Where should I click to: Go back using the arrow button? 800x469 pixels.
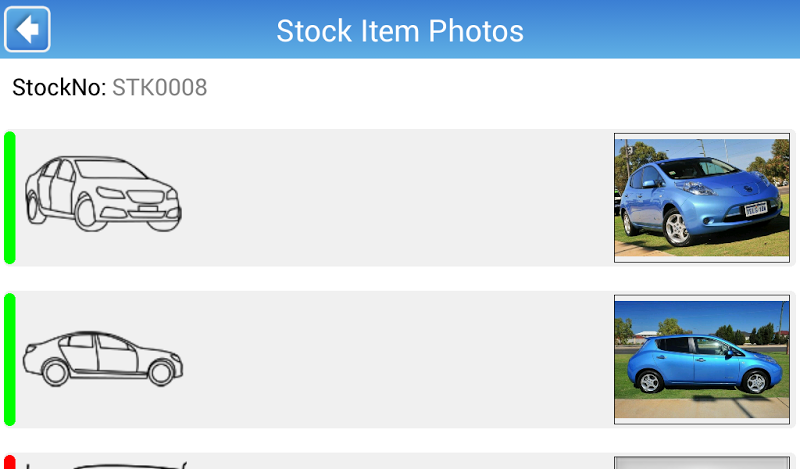point(28,29)
